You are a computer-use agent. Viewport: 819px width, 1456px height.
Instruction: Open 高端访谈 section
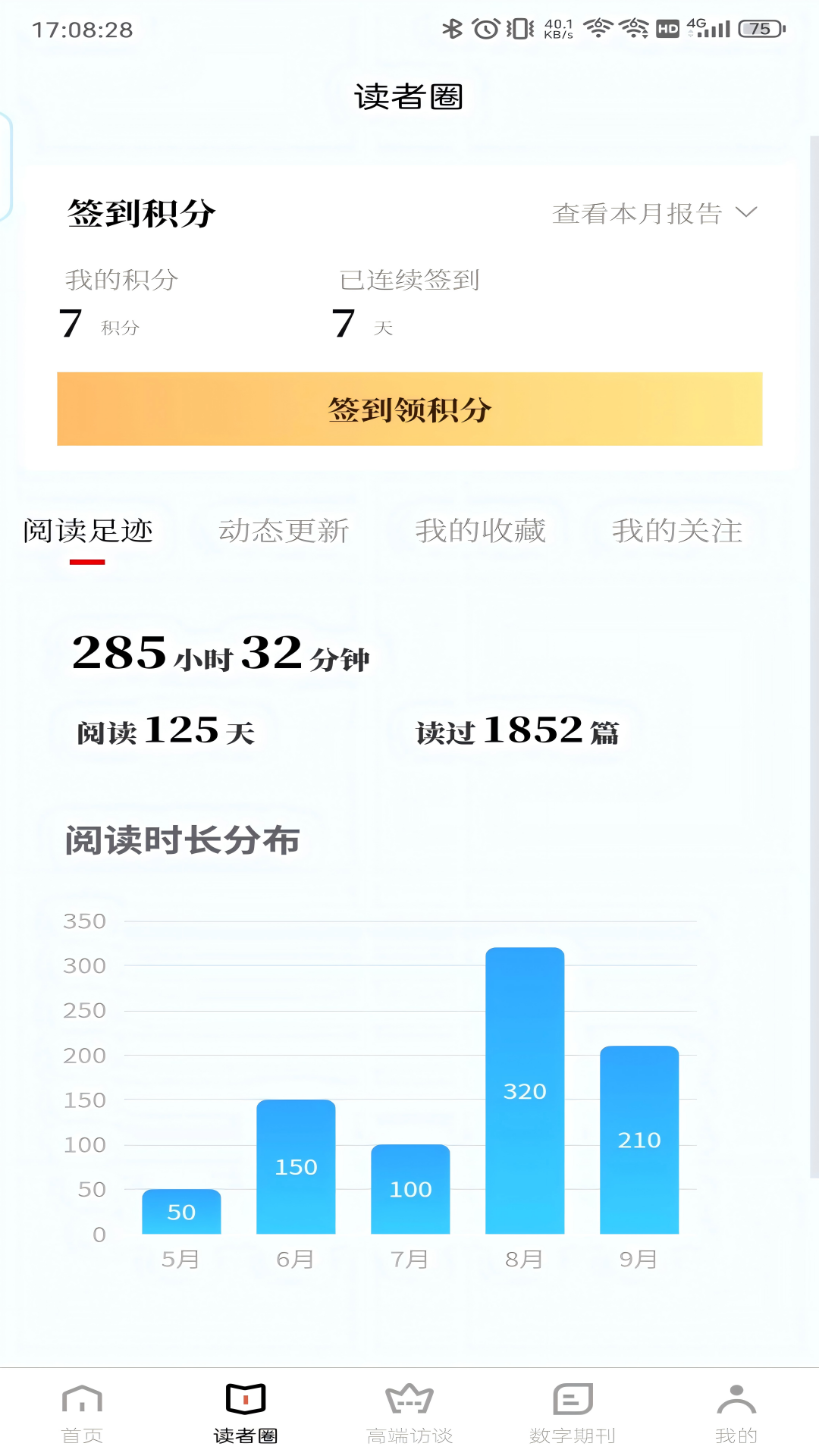409,1413
